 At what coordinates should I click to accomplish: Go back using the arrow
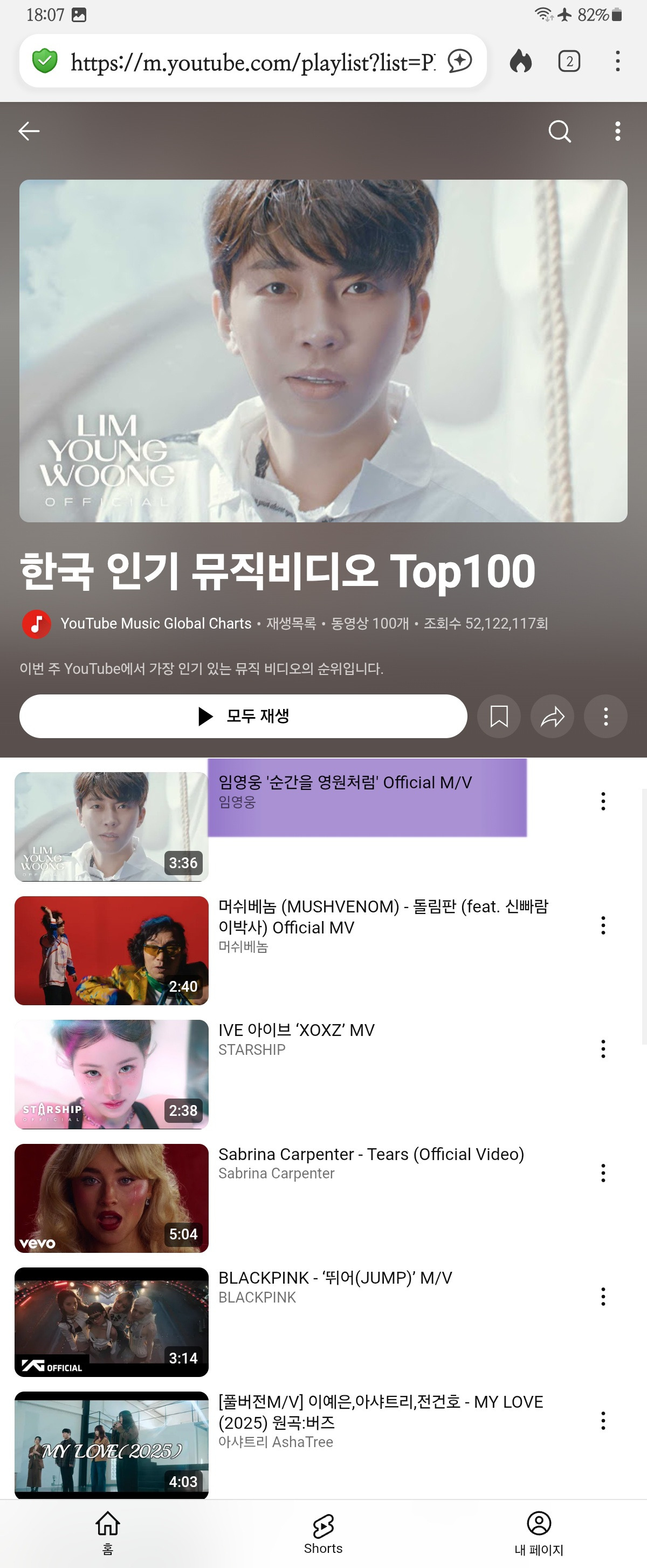(29, 131)
